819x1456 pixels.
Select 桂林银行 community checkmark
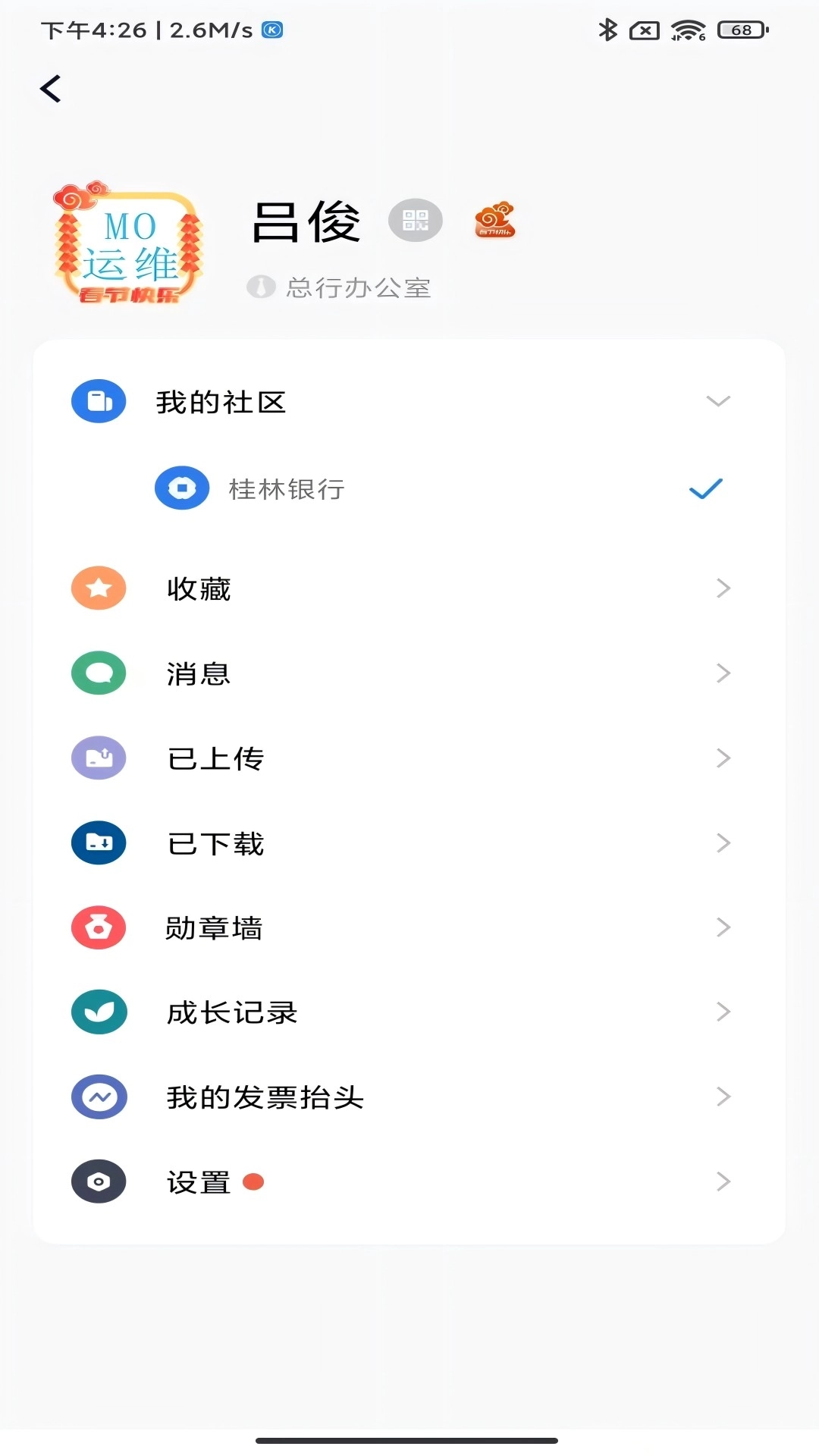tap(706, 488)
